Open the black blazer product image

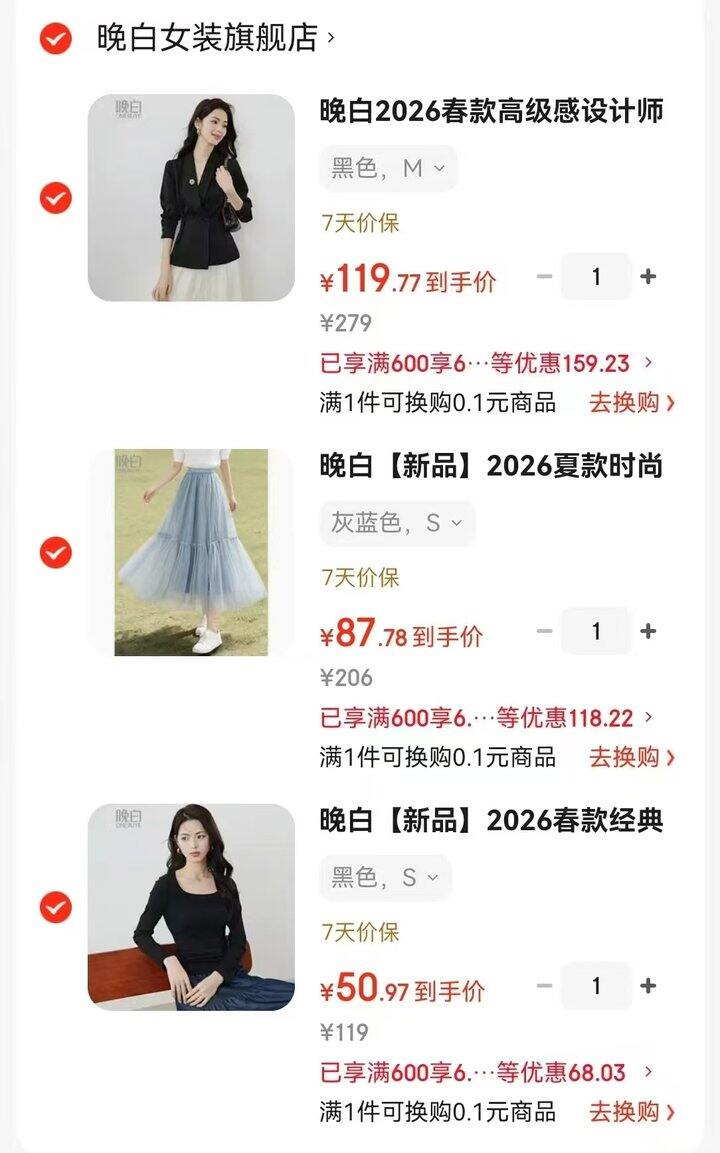pos(191,198)
